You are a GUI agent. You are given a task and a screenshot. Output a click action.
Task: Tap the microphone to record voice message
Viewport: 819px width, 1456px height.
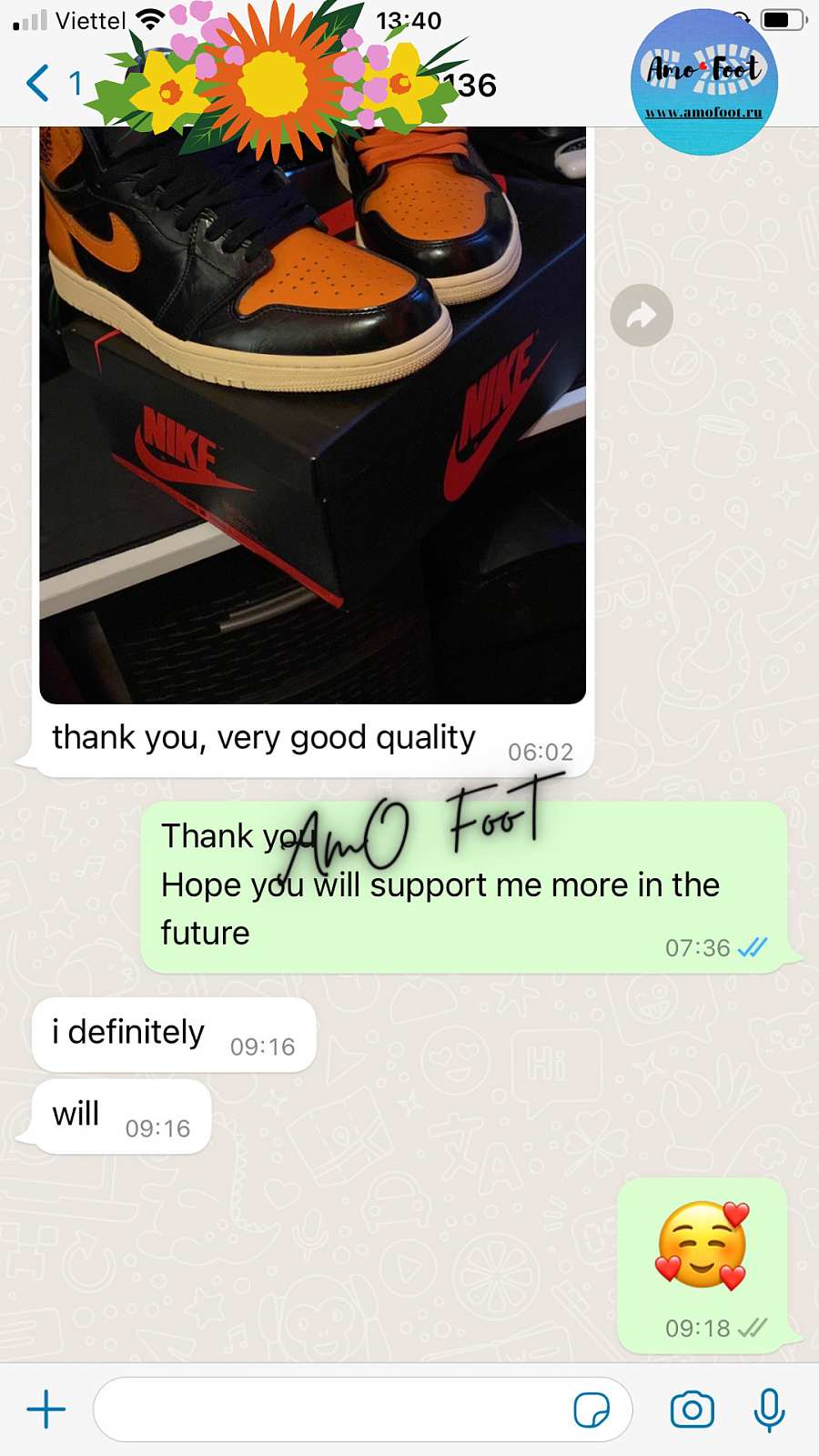click(x=769, y=1410)
